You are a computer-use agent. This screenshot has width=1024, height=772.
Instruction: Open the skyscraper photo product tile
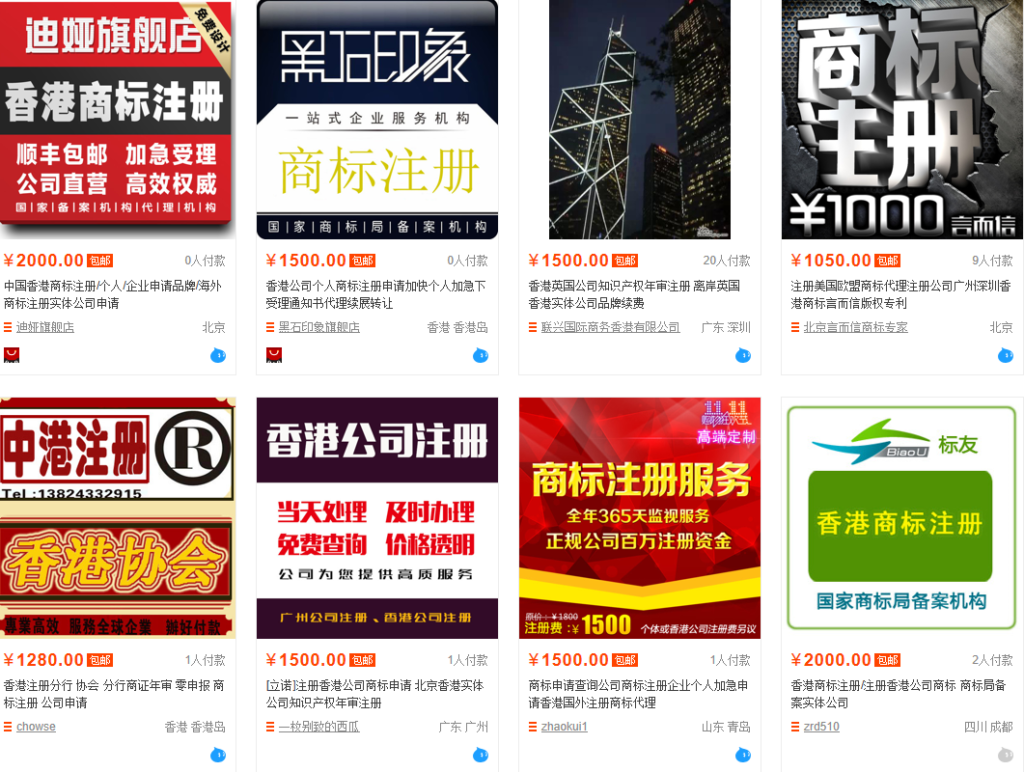(640, 119)
